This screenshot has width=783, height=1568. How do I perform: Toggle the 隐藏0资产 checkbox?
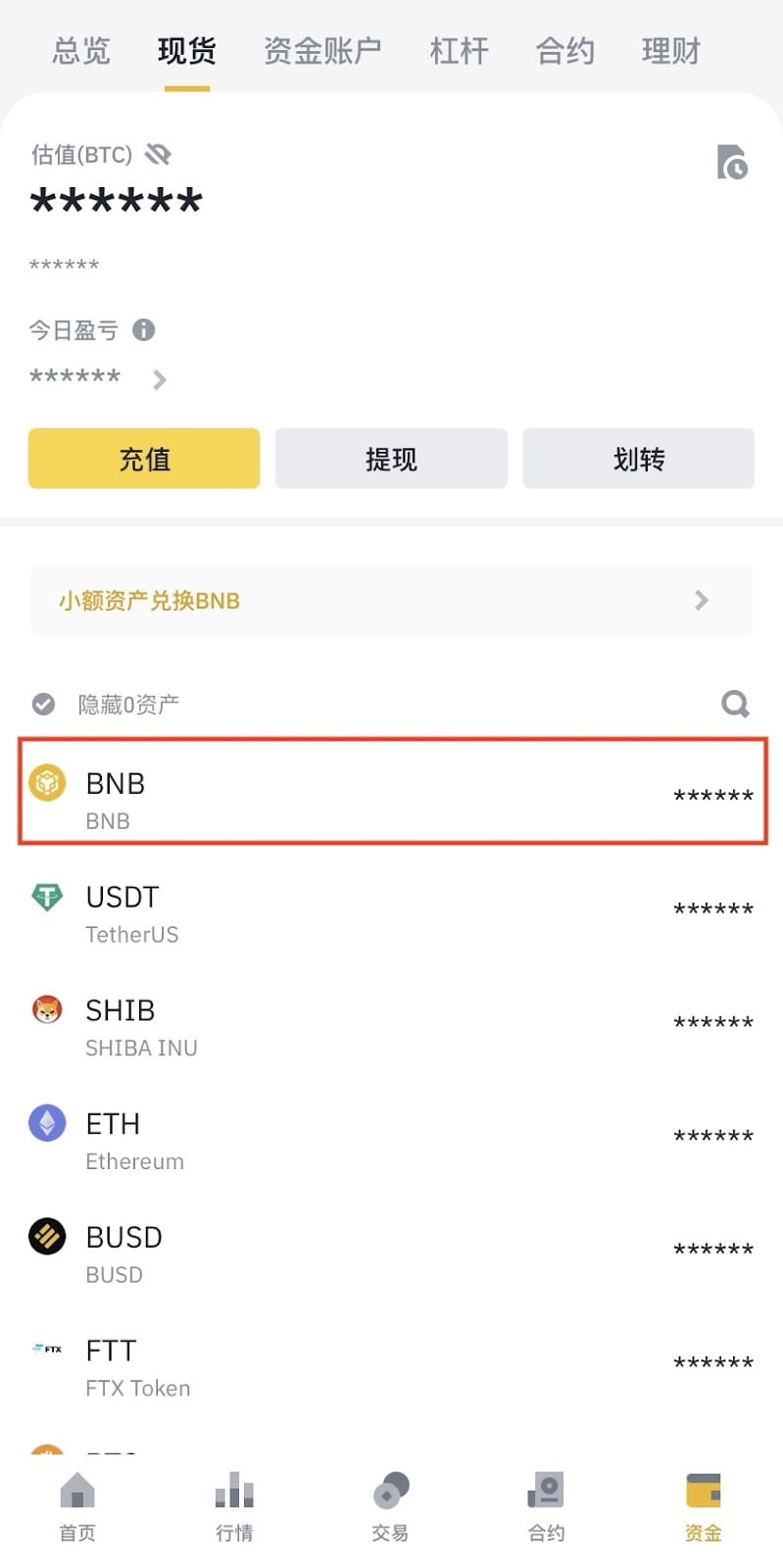[44, 704]
